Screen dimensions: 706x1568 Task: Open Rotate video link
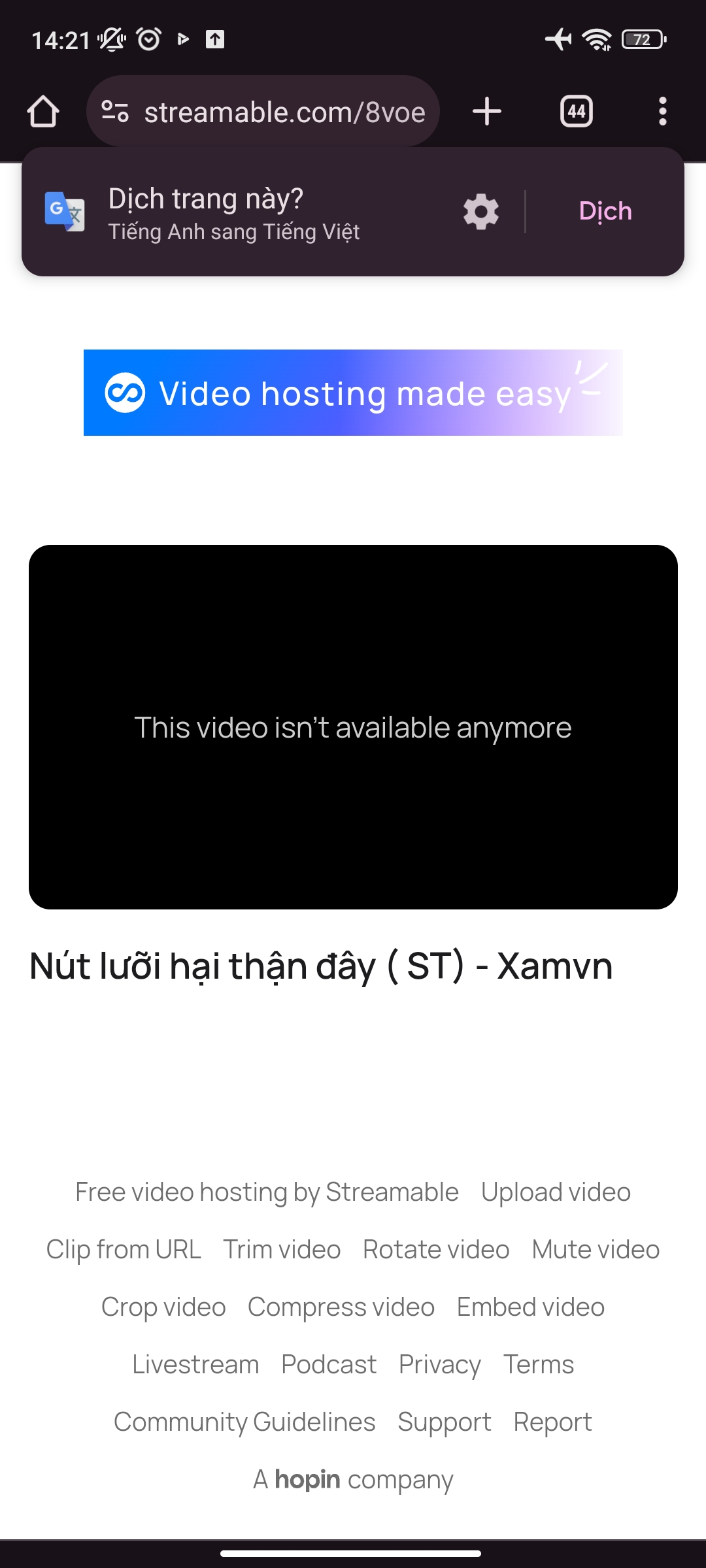[x=436, y=1250]
